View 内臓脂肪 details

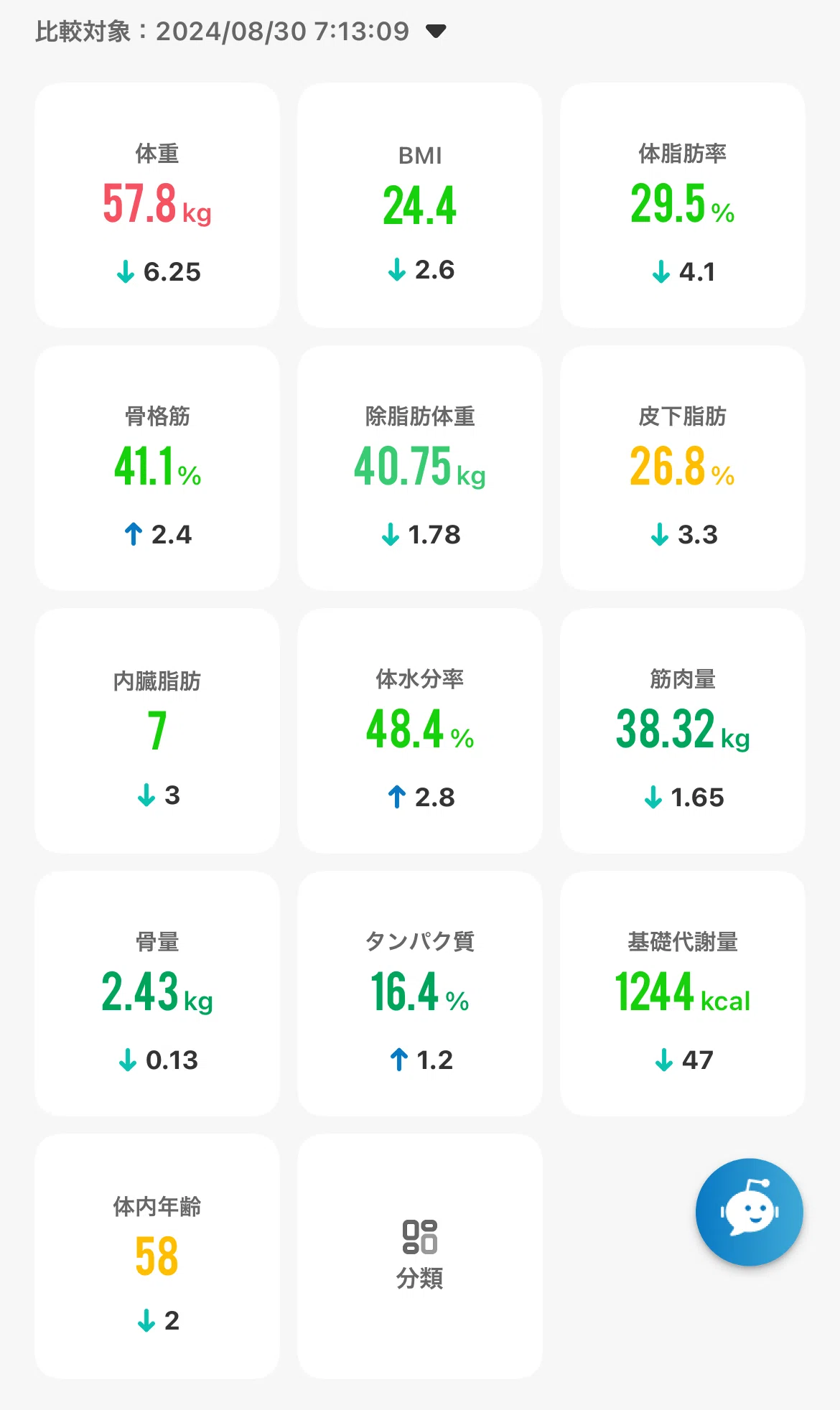tap(157, 731)
